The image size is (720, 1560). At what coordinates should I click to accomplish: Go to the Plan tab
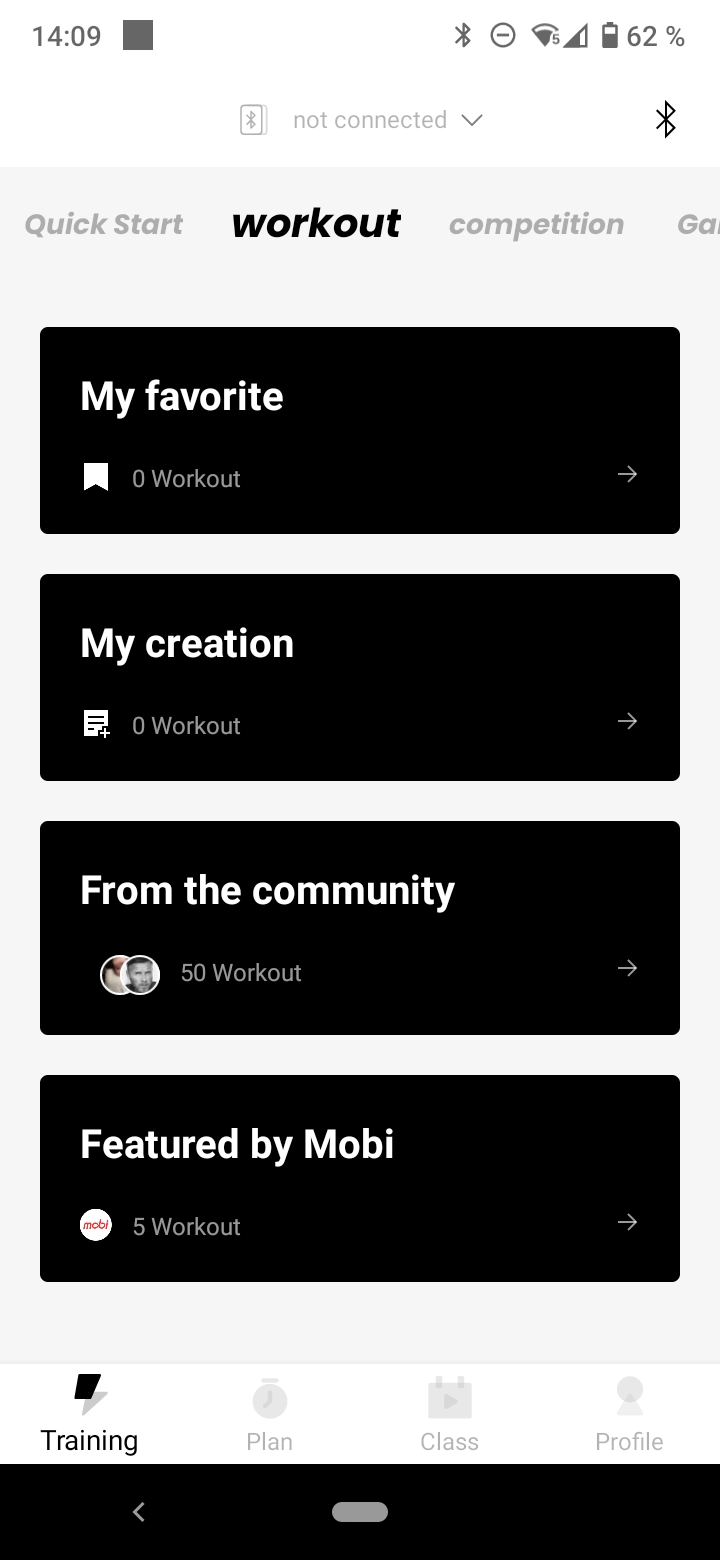tap(269, 1414)
